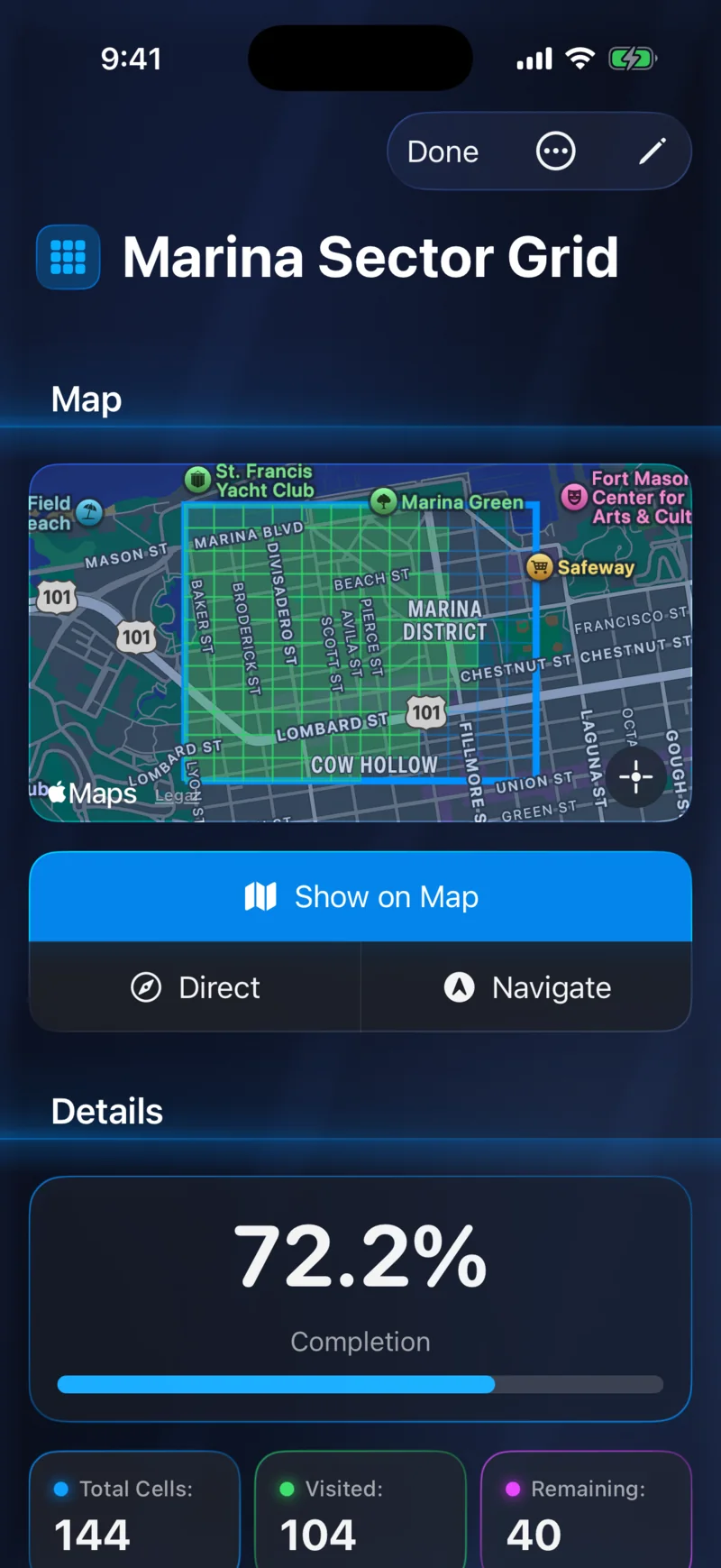
Task: Open the Legal link on map
Action: coord(176,795)
